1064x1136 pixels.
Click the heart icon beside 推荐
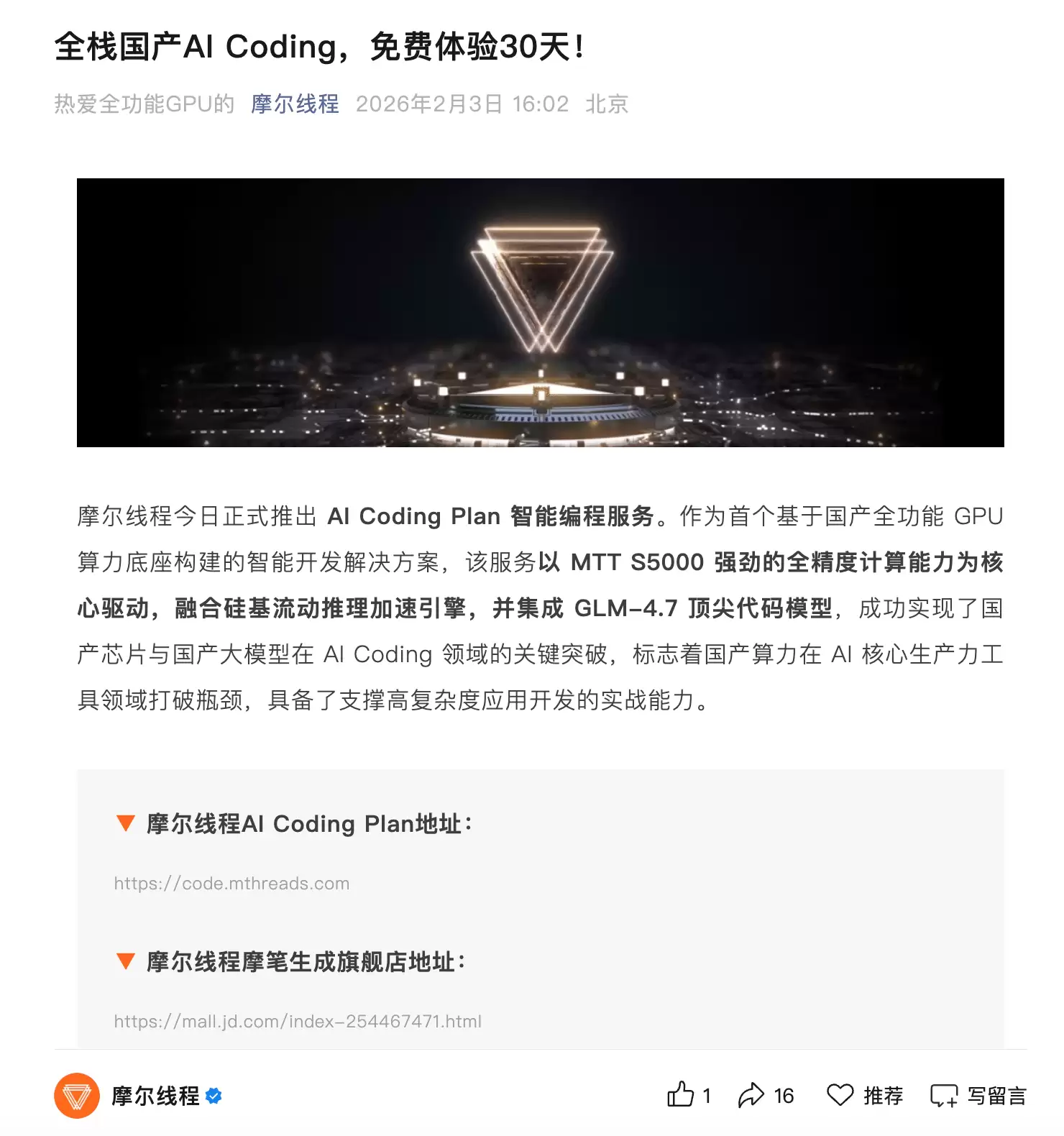tap(840, 1095)
